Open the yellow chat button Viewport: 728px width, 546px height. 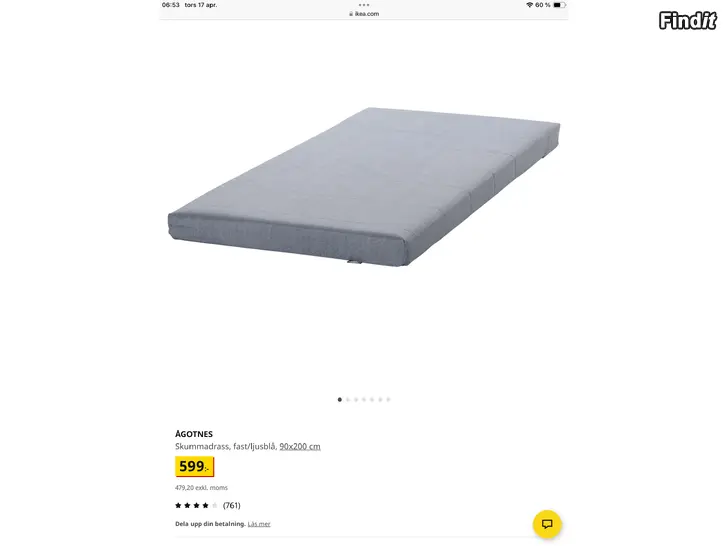coord(546,524)
